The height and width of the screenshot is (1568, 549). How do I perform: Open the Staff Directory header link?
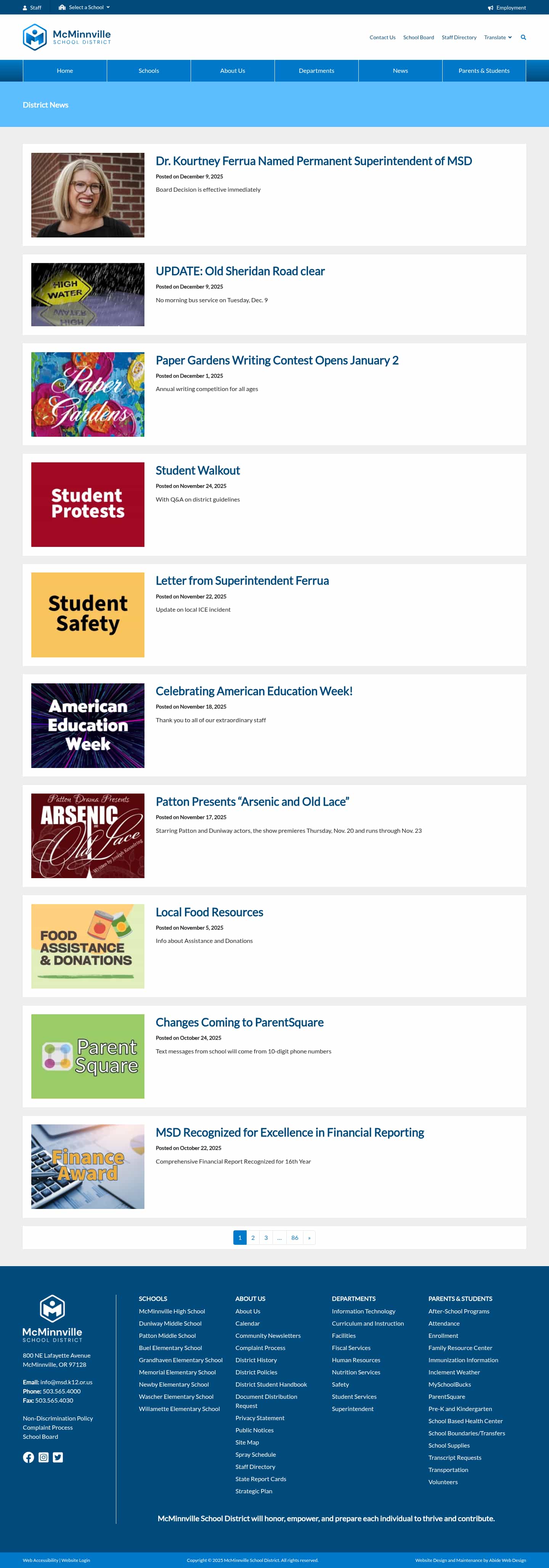coord(459,38)
